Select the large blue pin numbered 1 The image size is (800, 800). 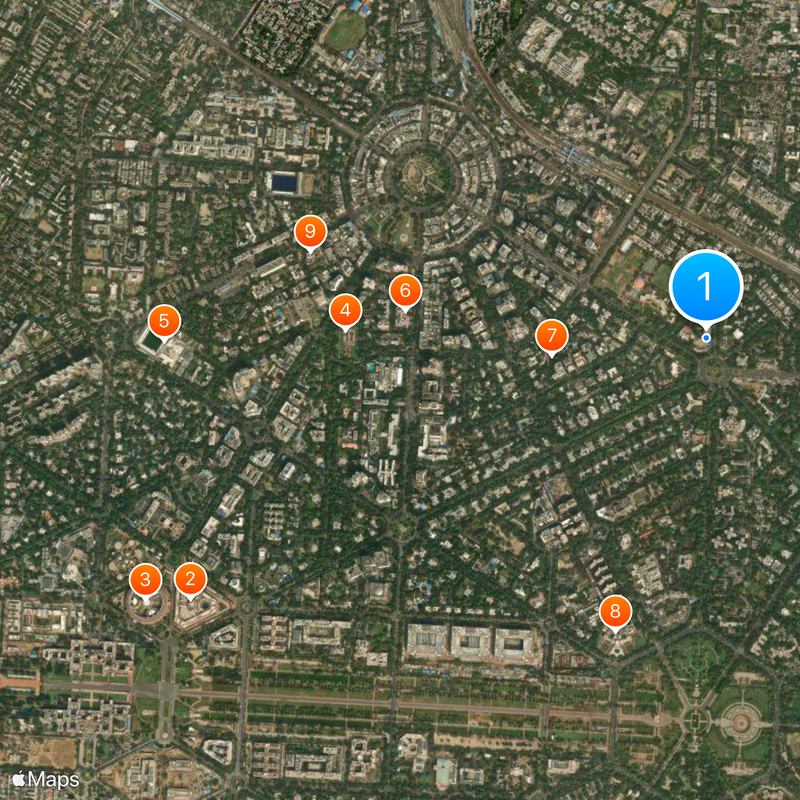(x=706, y=287)
